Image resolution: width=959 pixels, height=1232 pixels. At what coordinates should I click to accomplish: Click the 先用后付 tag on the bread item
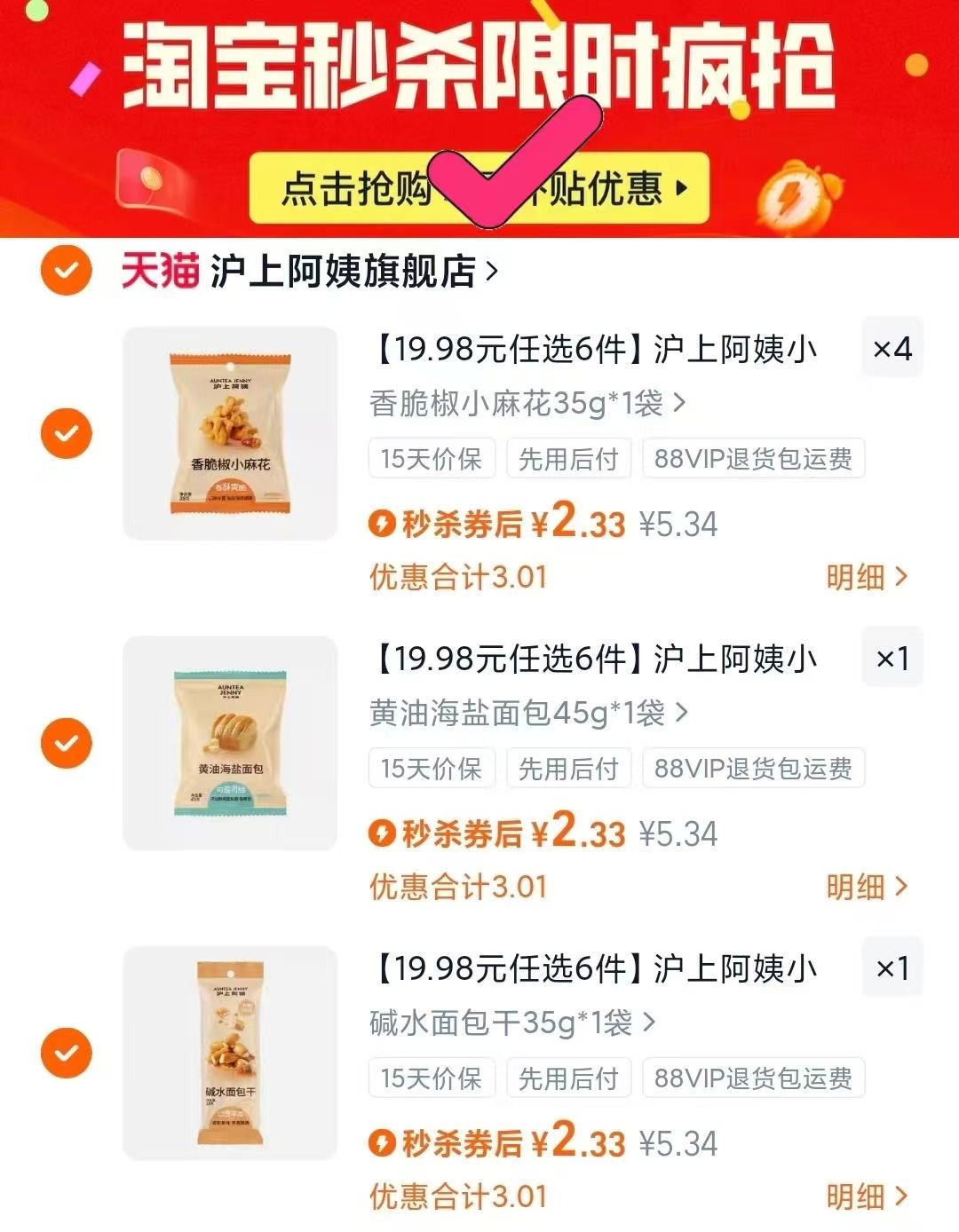569,769
